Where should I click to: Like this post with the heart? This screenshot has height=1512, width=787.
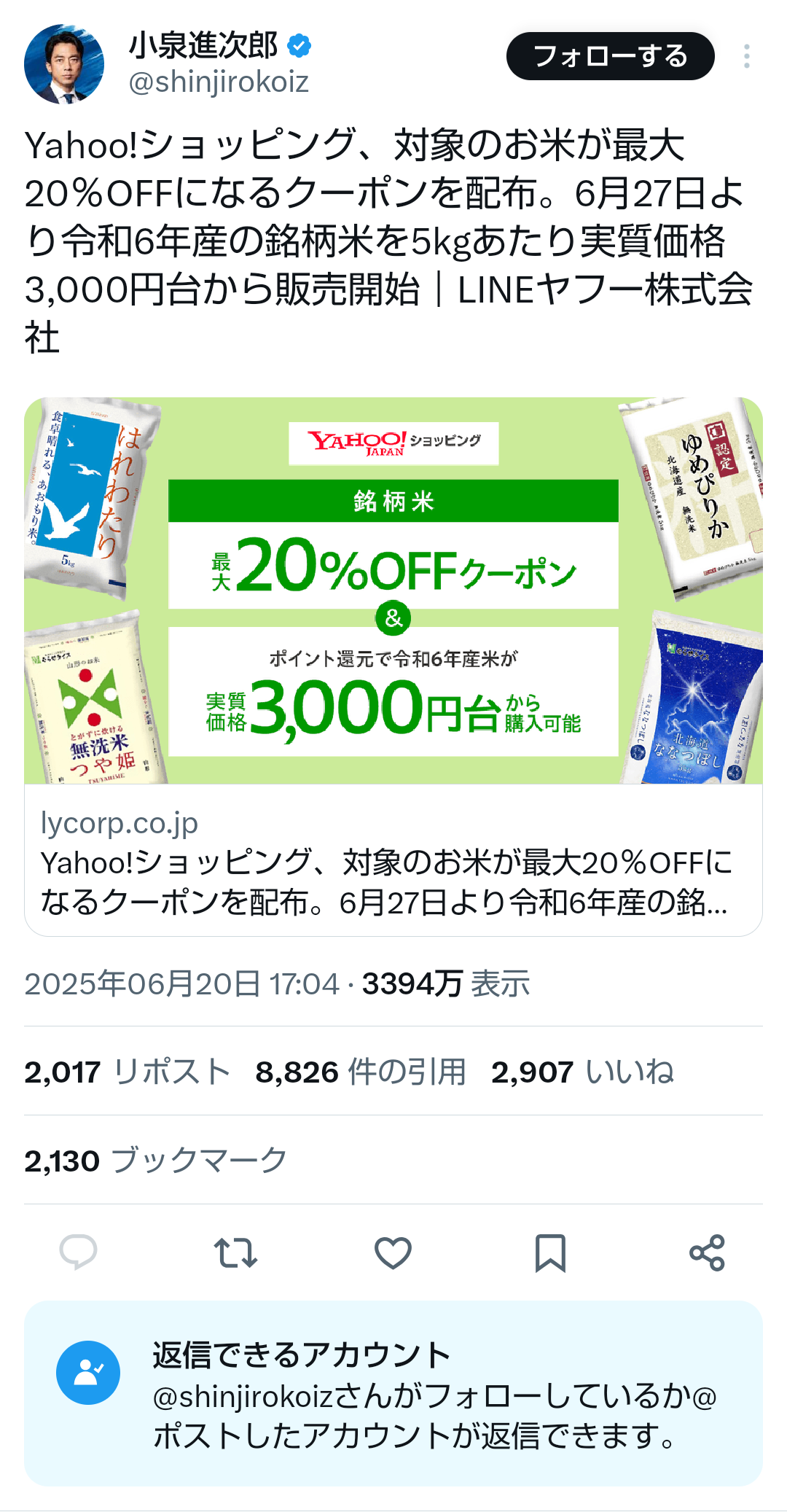393,1253
